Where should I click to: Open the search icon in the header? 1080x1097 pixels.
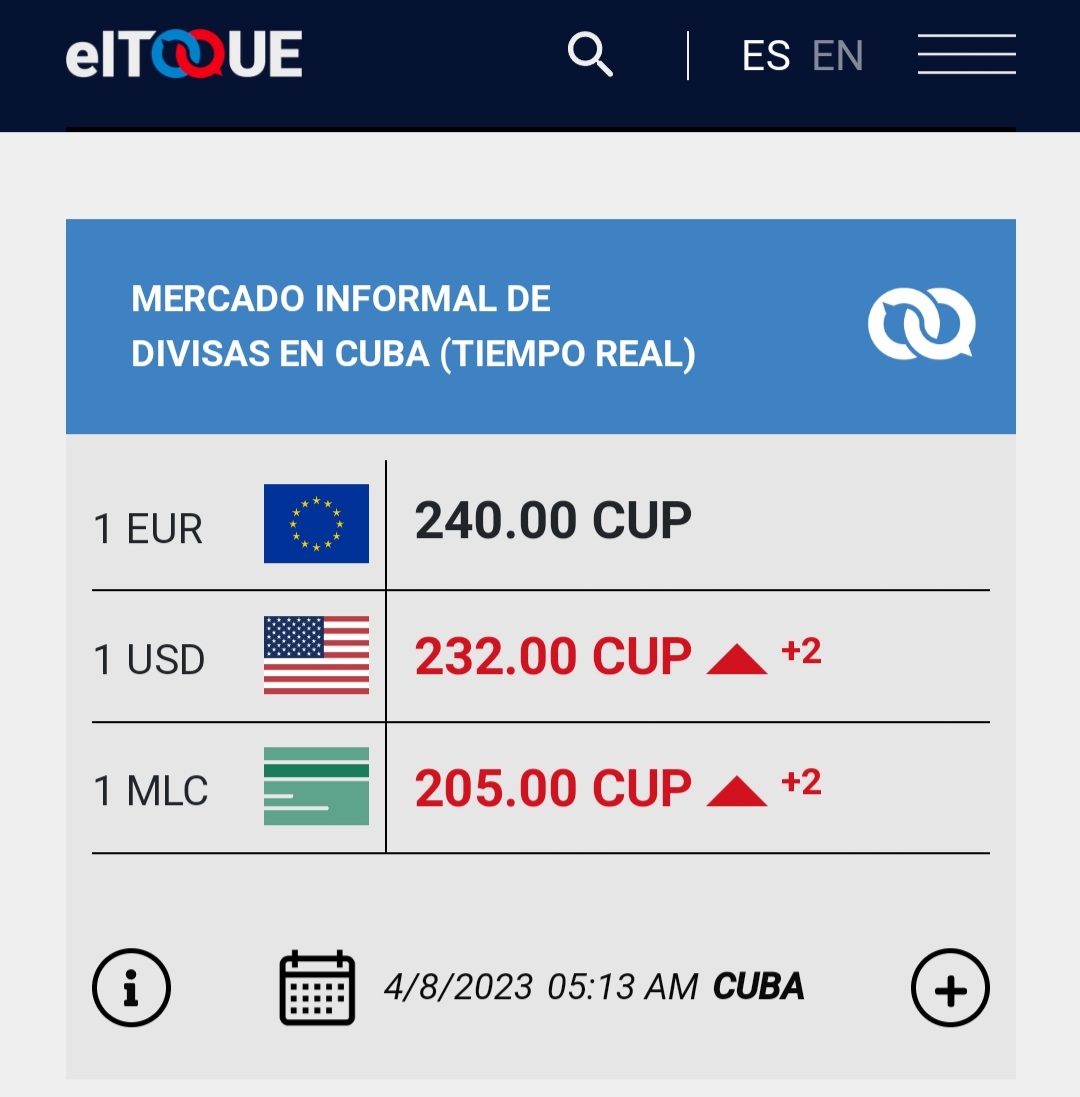click(x=589, y=55)
